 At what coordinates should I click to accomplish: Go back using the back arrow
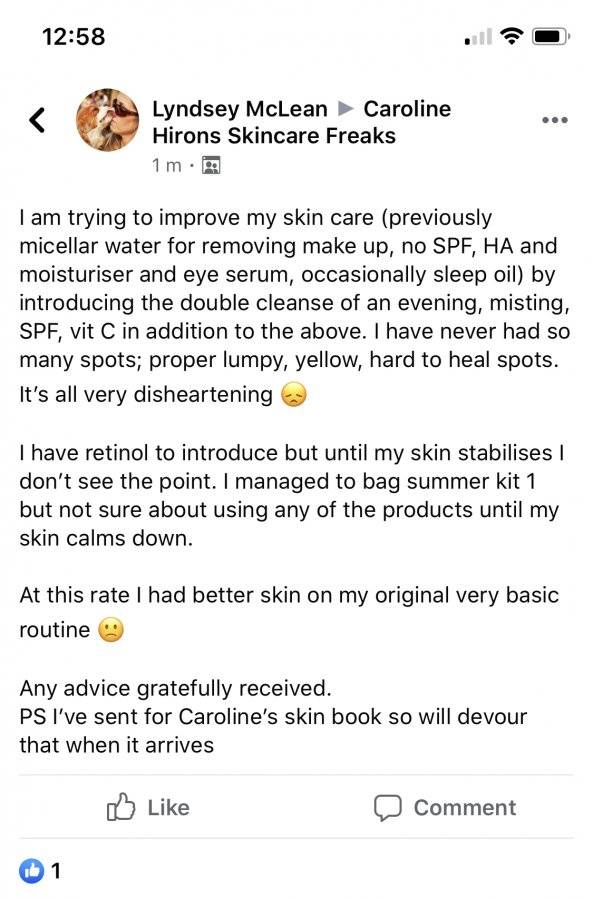(x=37, y=120)
